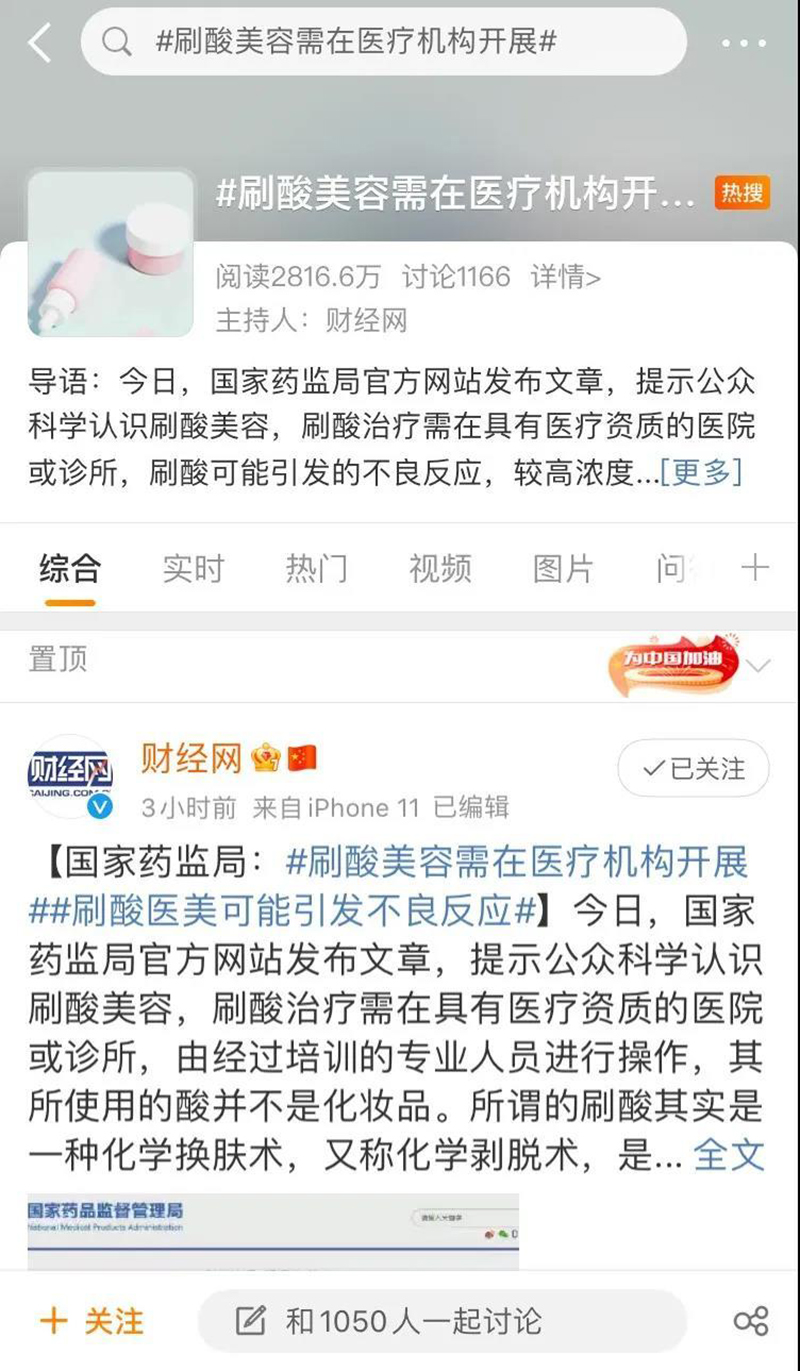The image size is (800, 1371).
Task: Expand the intro with [更多]
Action: point(701,471)
